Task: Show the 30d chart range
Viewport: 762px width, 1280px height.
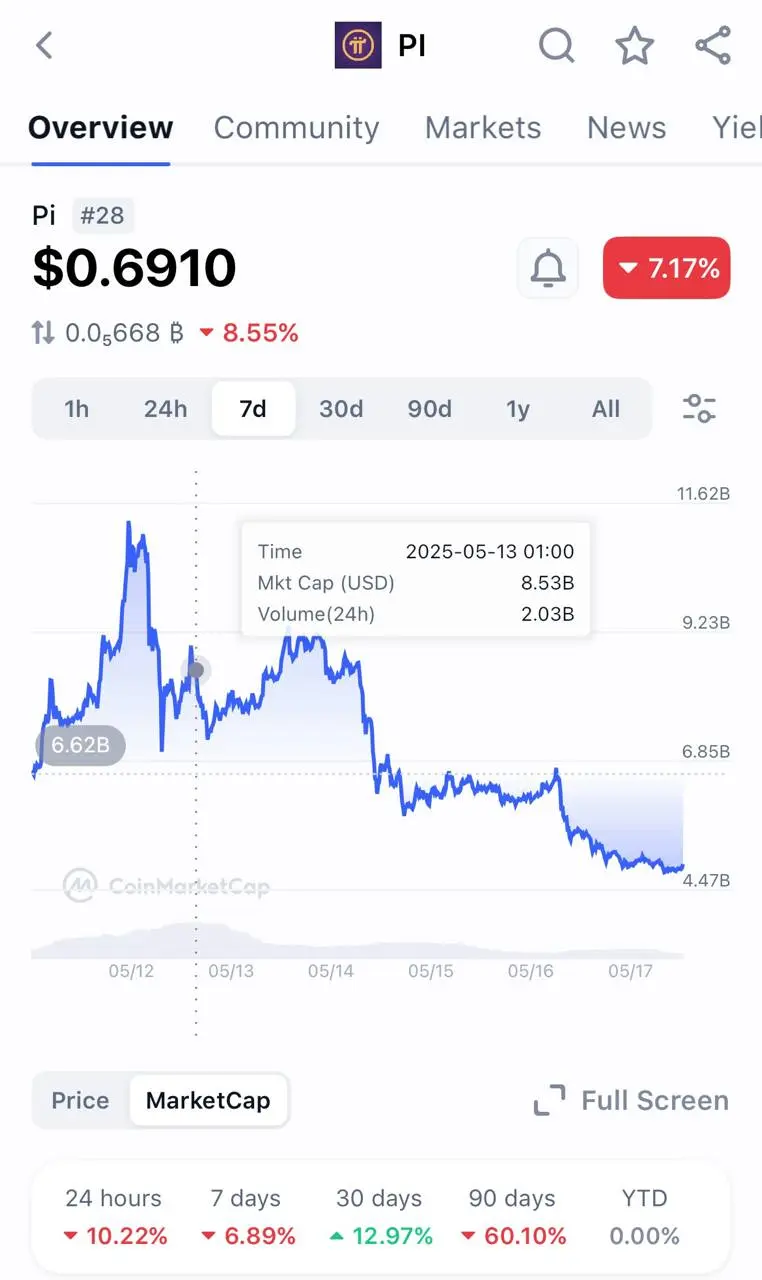Action: click(341, 409)
